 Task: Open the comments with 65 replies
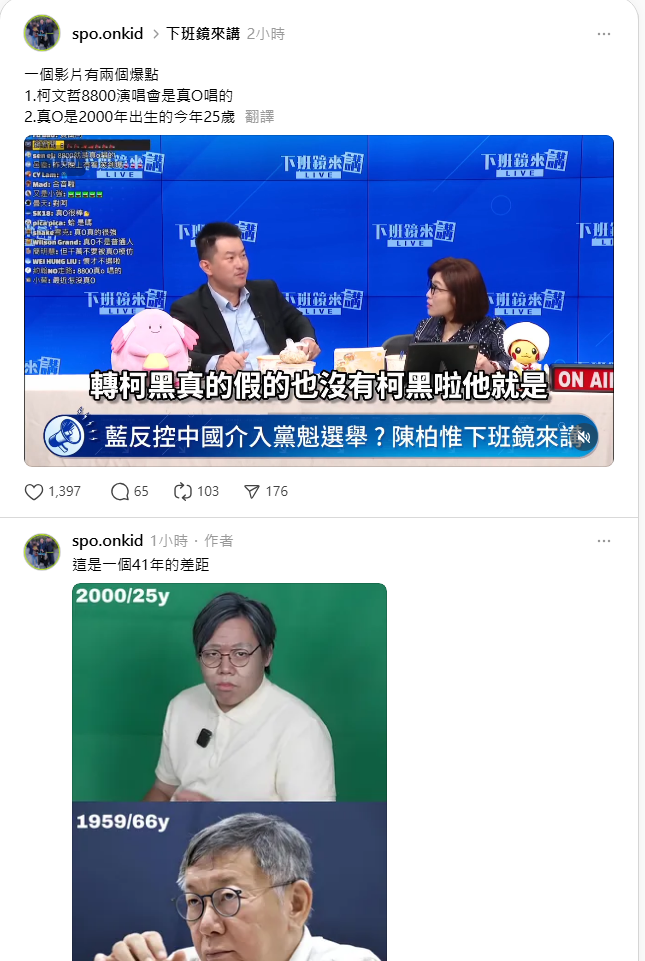[120, 491]
